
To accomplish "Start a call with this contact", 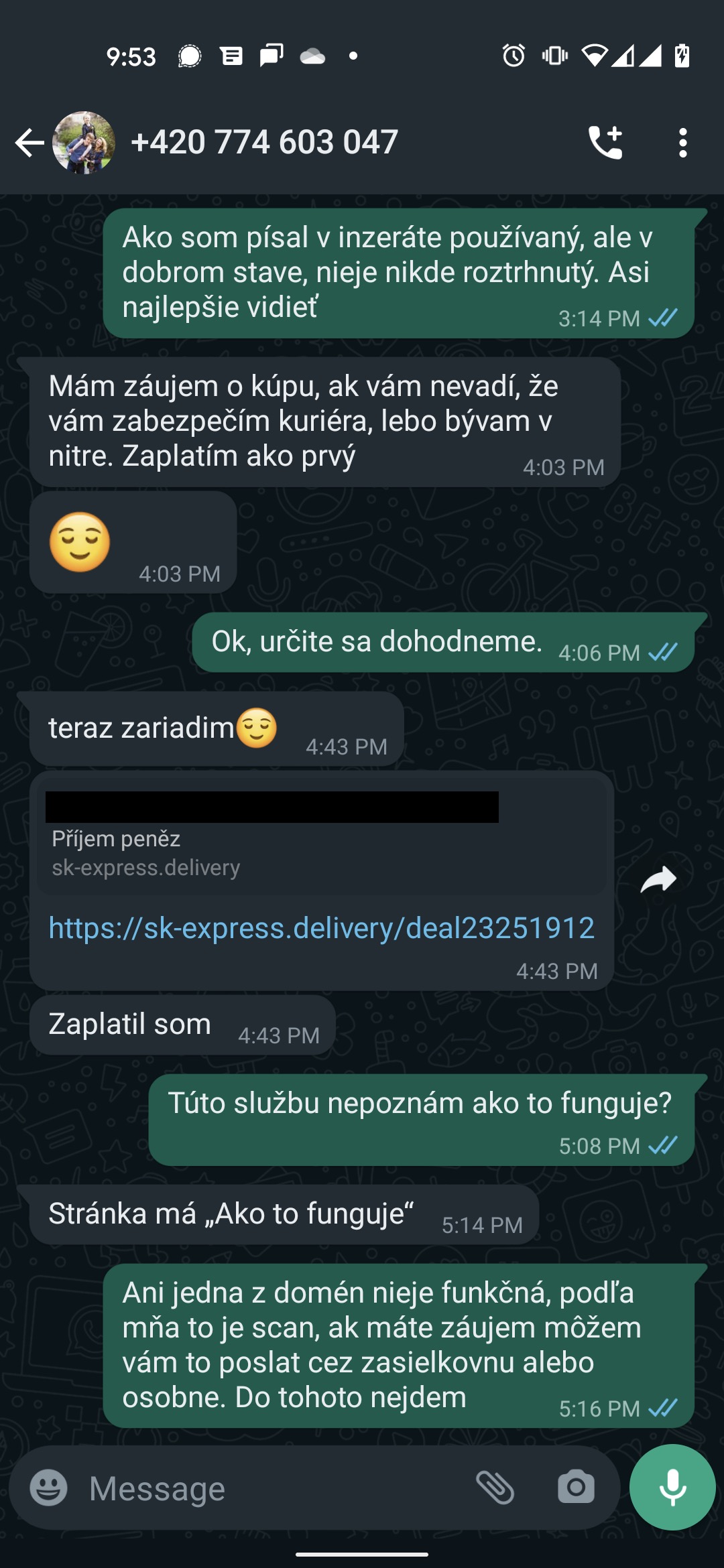I will click(605, 143).
